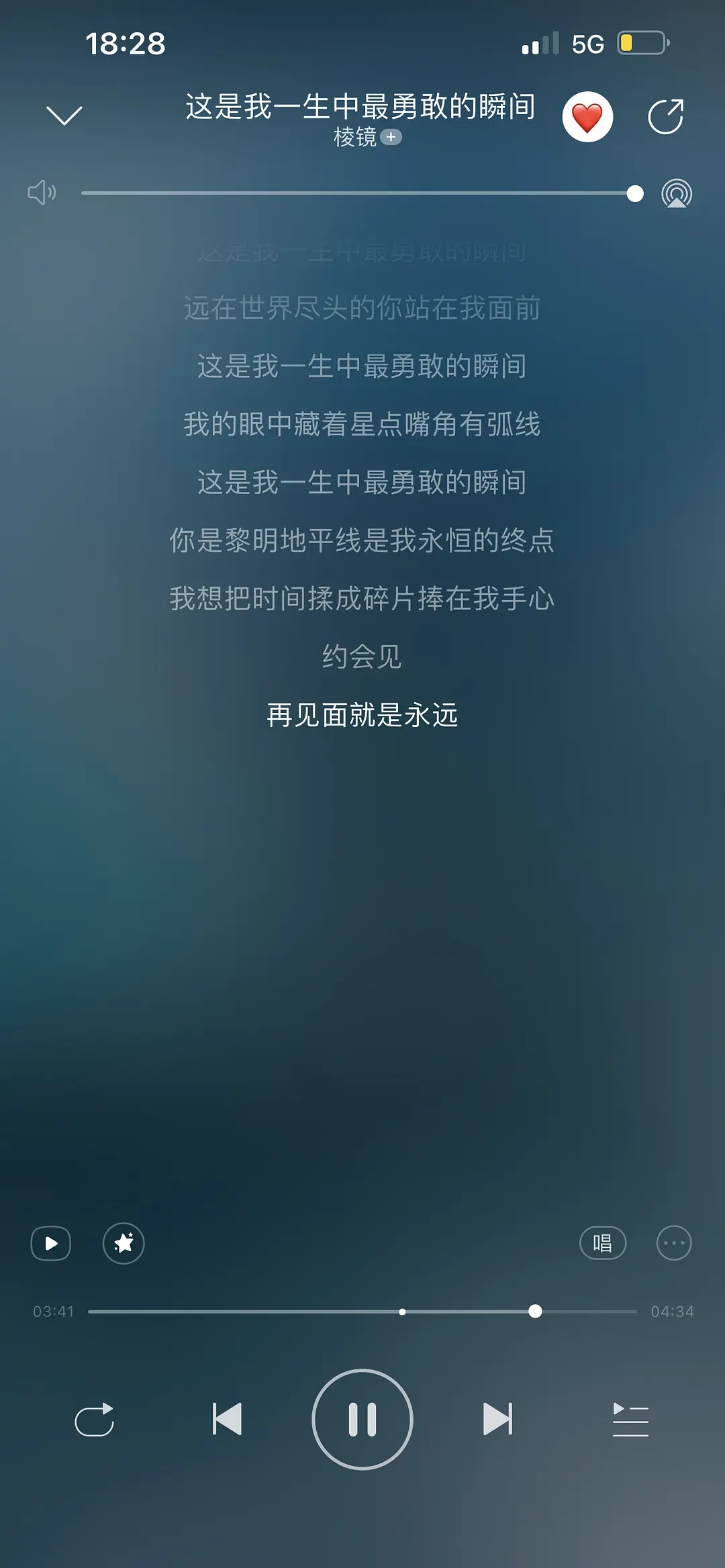Seek within the playback progress bar

coord(362,1311)
